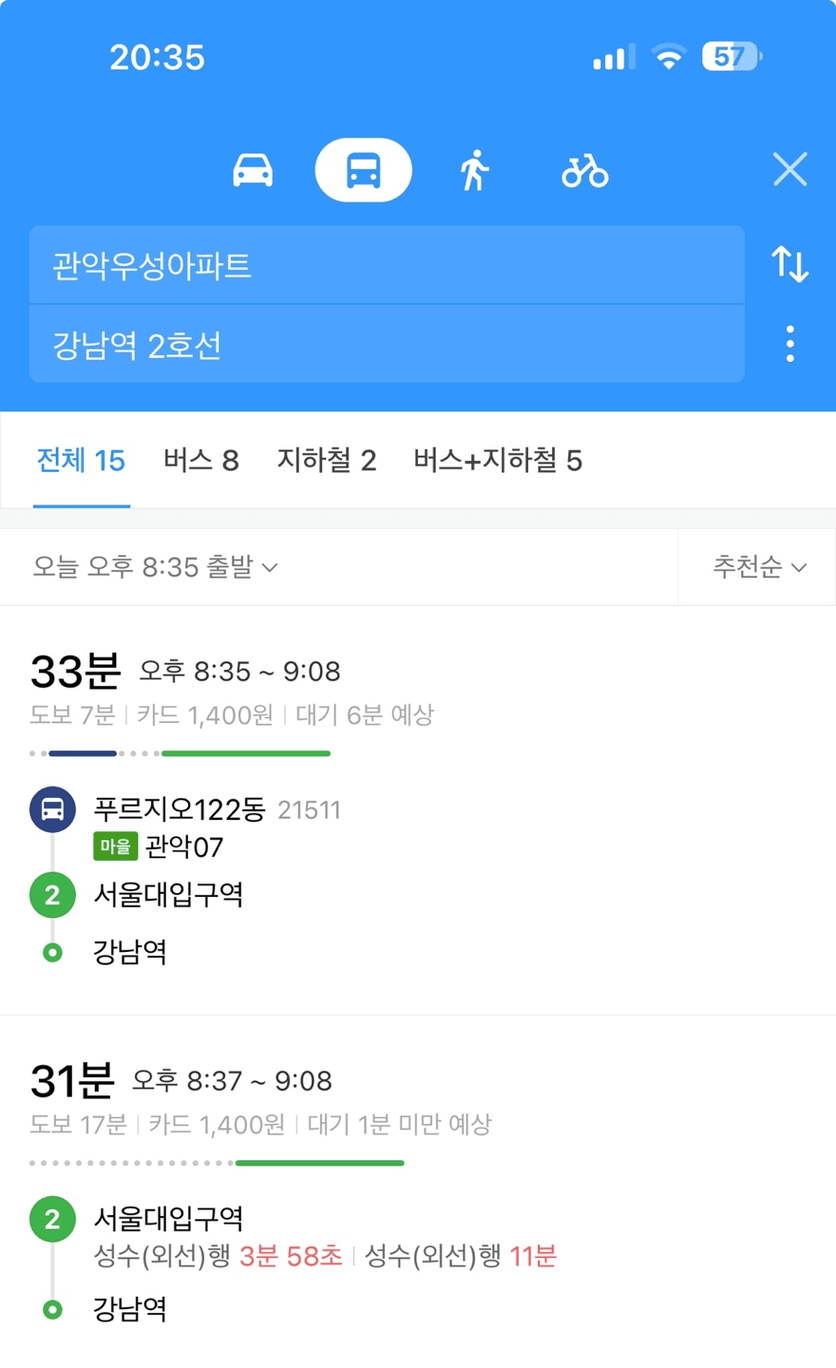Change the departure time 오늘 오후 8:35 출발
This screenshot has height=1368, width=836.
click(x=155, y=567)
